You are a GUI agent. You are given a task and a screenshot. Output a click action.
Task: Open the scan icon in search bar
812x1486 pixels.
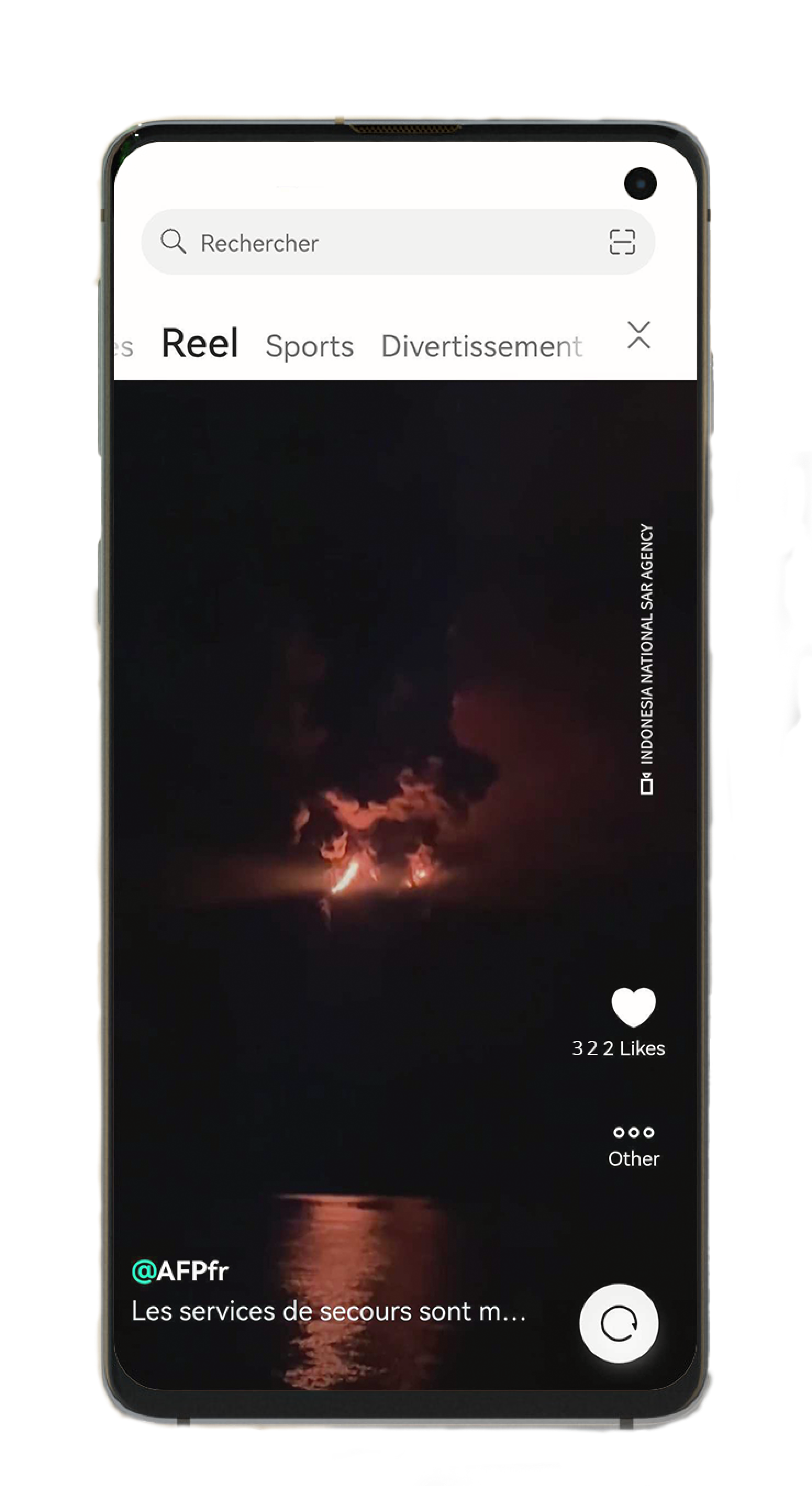pos(622,242)
